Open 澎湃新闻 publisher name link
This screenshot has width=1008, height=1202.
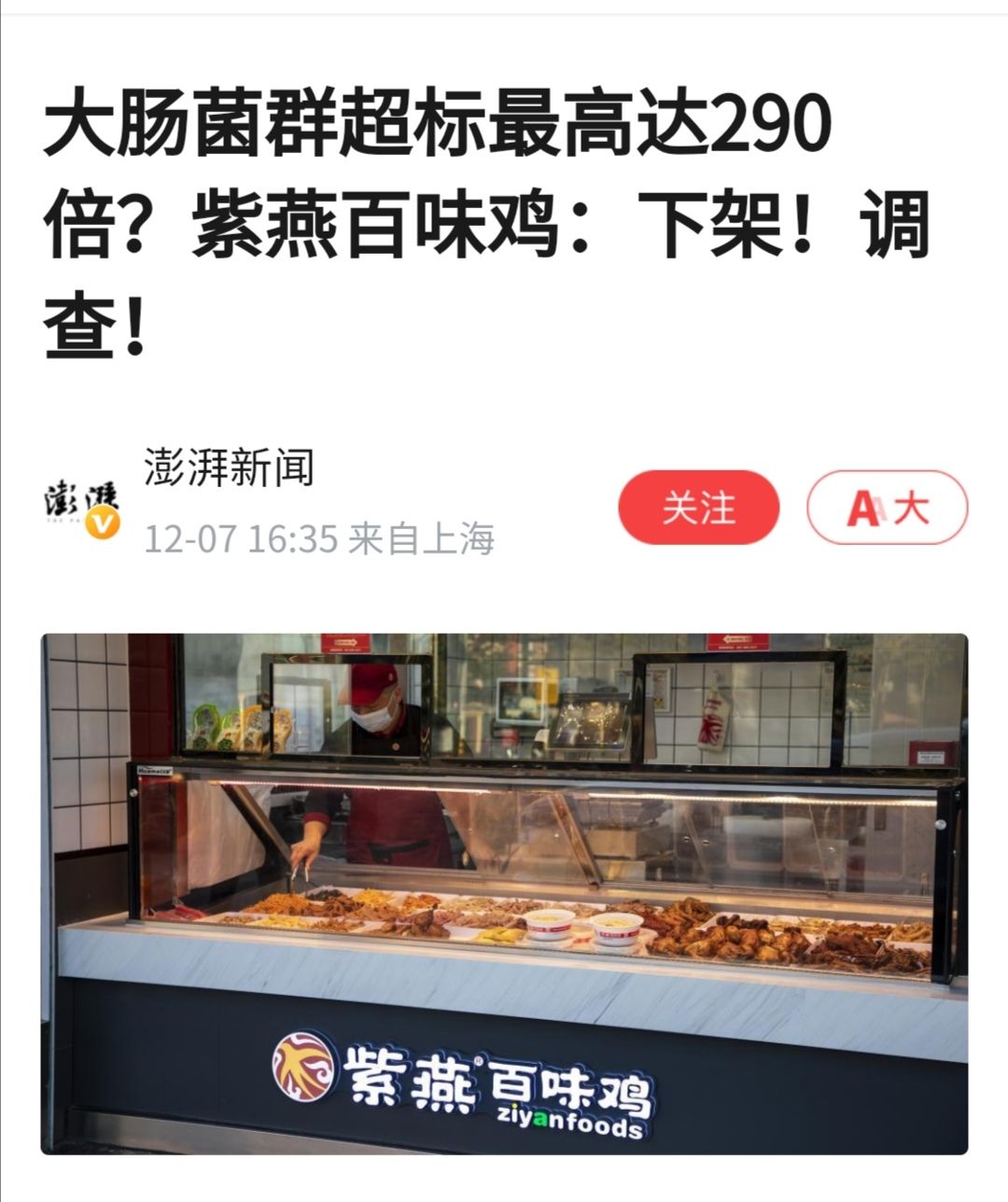(229, 468)
